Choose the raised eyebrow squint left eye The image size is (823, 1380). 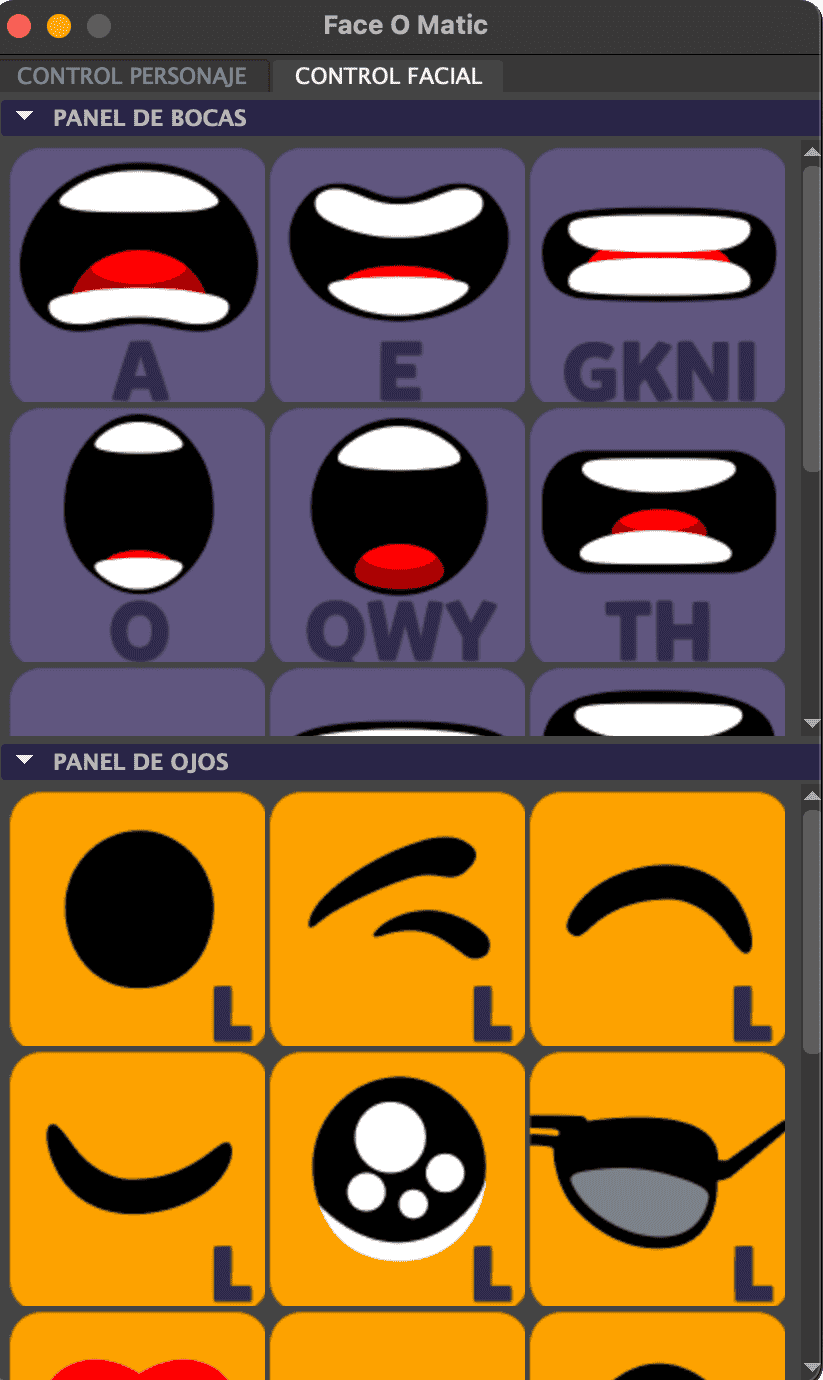398,918
